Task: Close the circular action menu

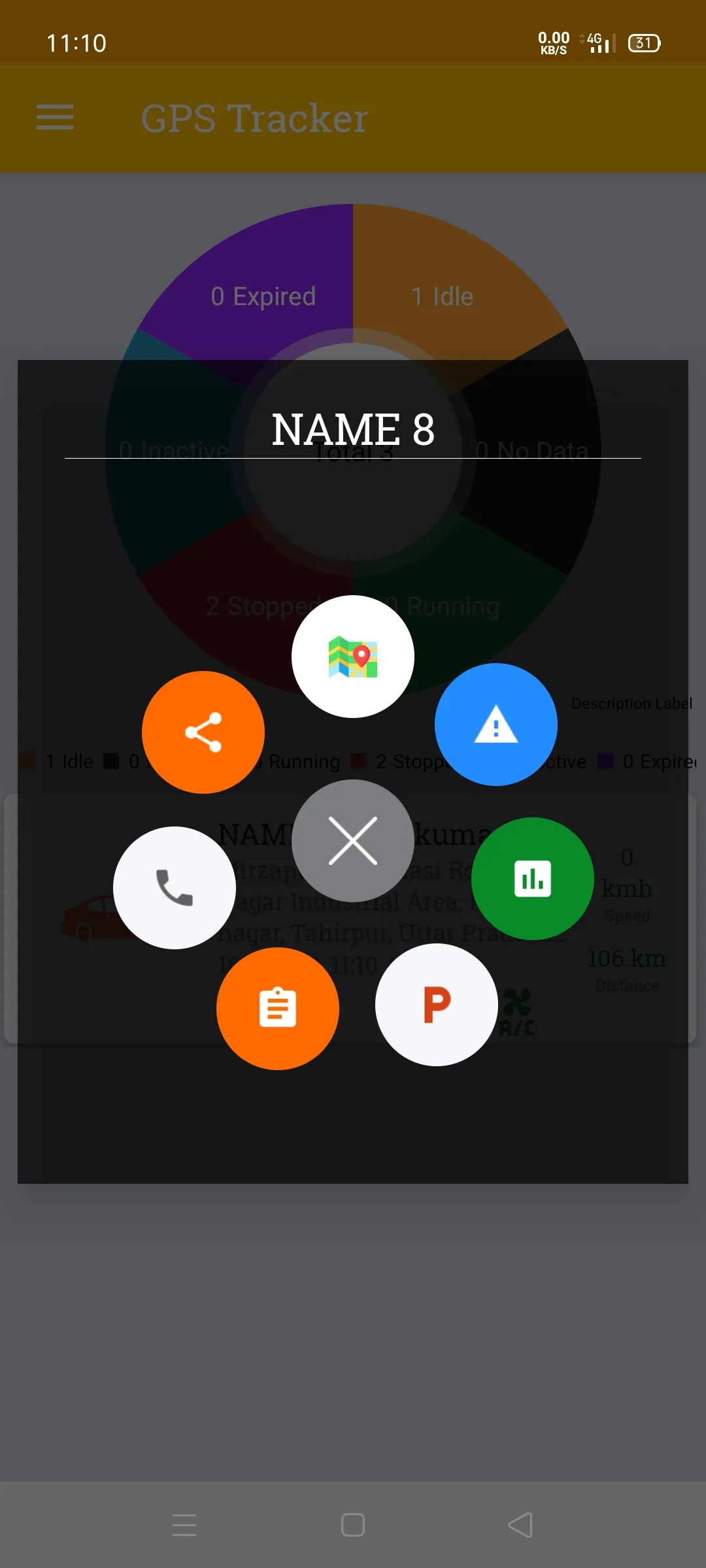Action: 353,841
